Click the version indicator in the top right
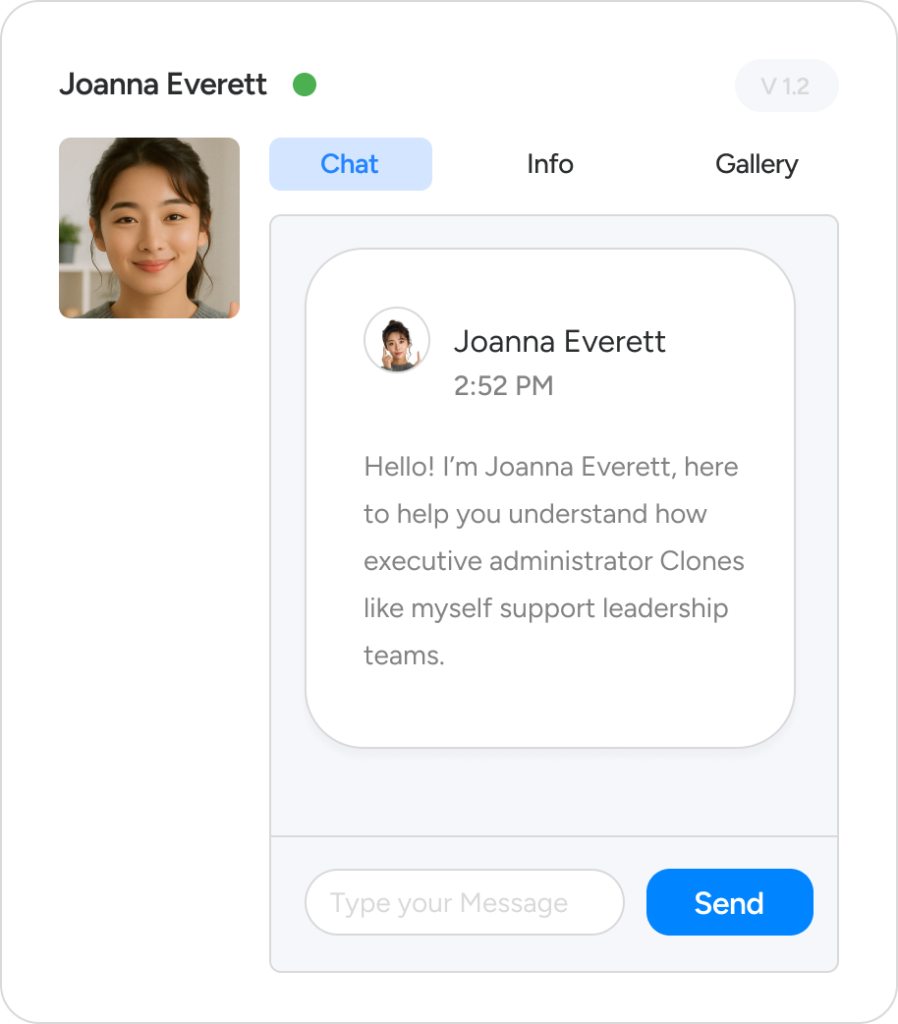Screen dimensions: 898x1024 point(786,85)
